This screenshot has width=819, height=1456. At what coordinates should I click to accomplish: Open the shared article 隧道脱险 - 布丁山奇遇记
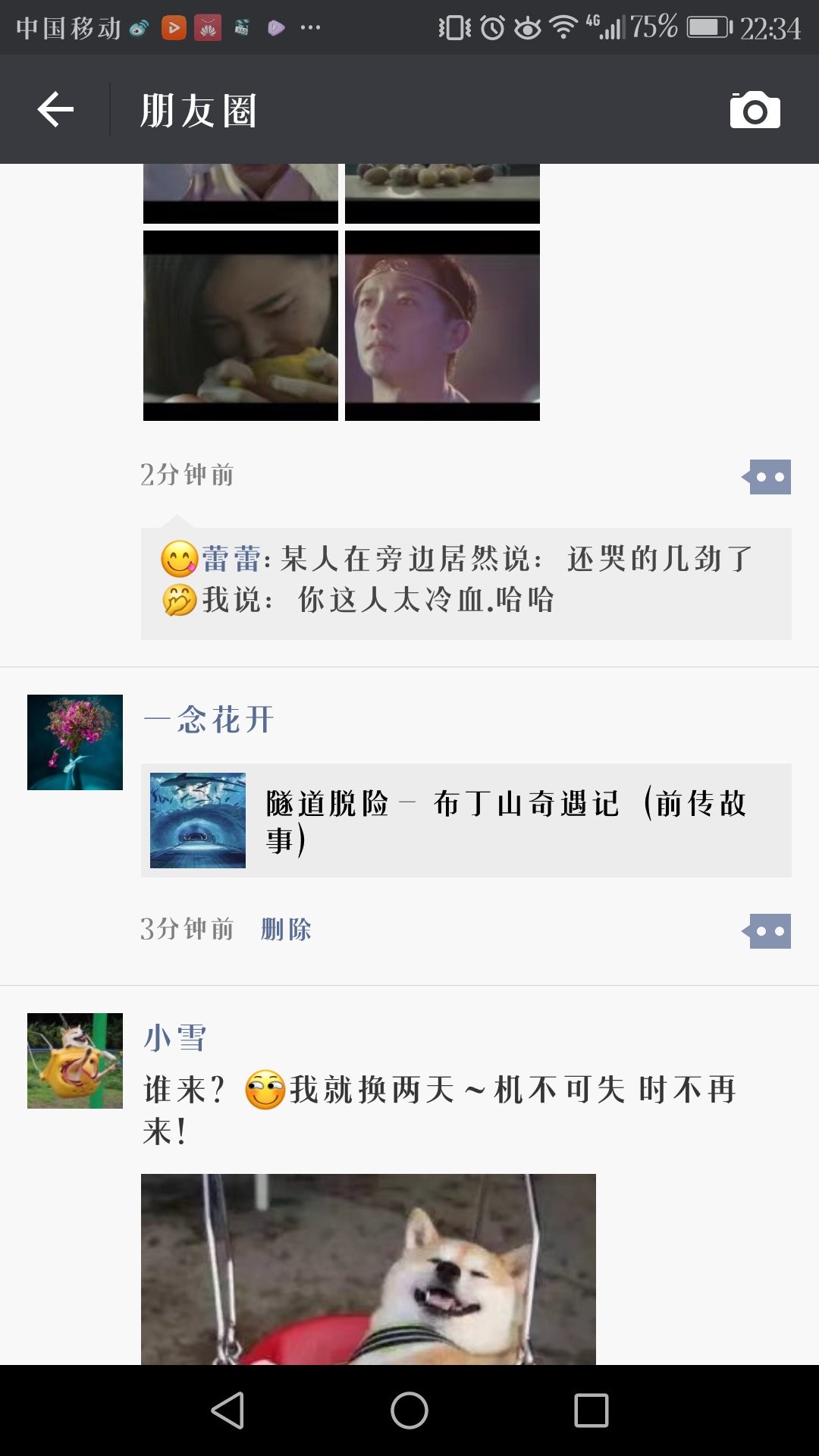[466, 821]
